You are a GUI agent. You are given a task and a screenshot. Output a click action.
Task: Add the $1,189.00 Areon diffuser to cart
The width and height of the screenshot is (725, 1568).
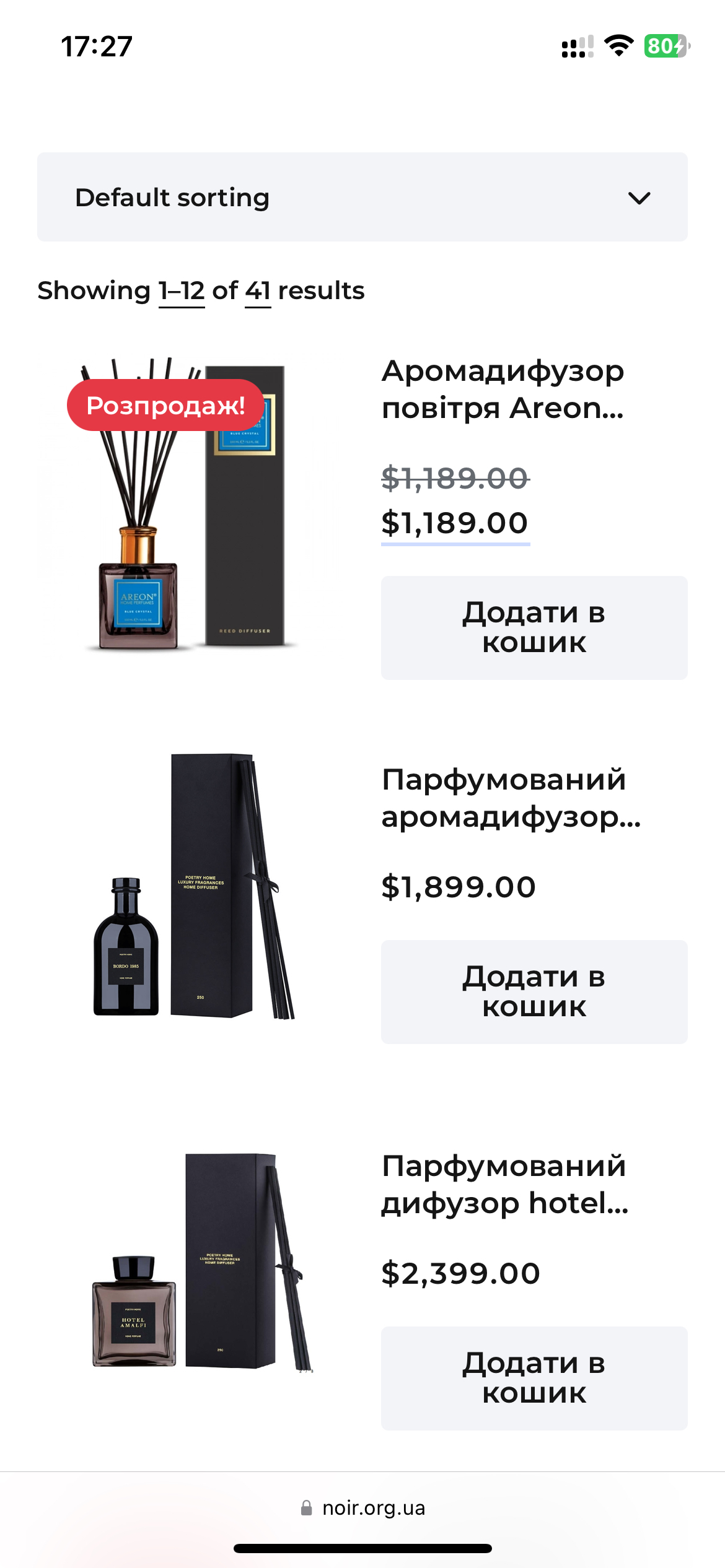[x=534, y=628]
